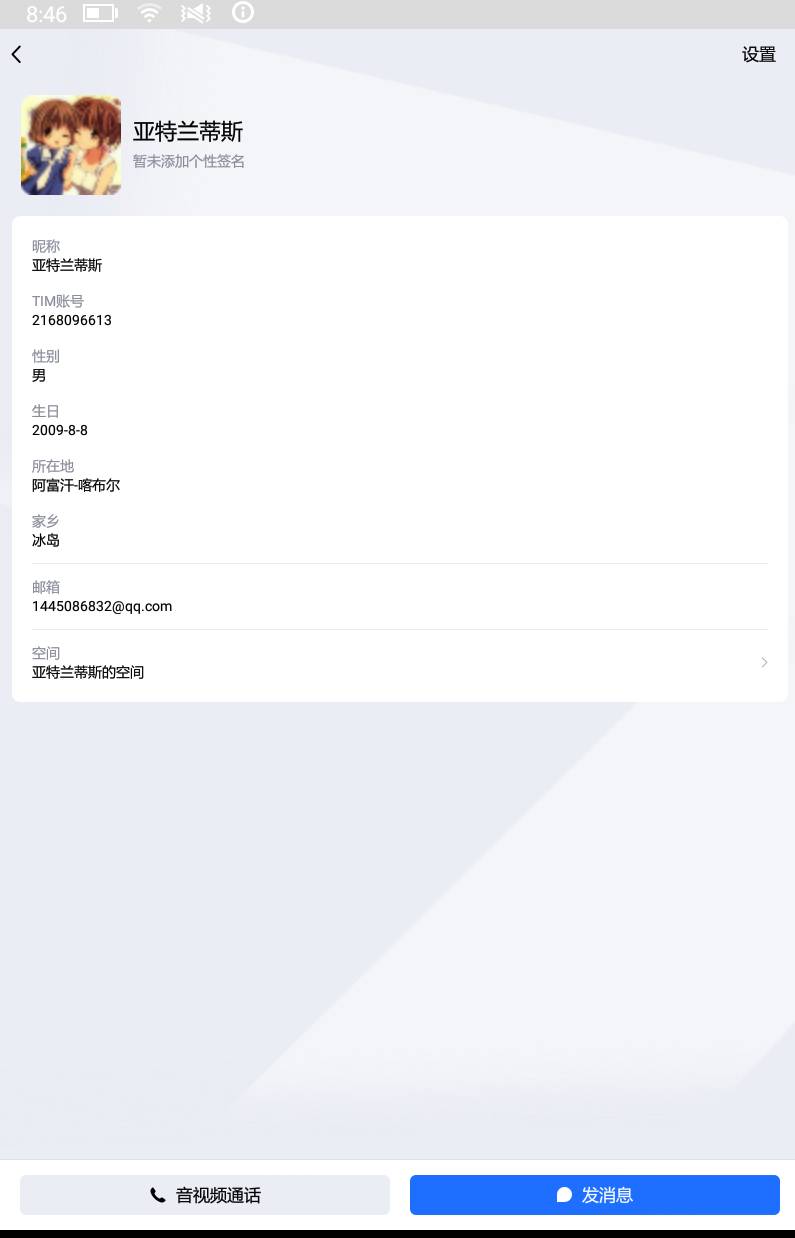Go back using the top-left arrow

coord(17,55)
